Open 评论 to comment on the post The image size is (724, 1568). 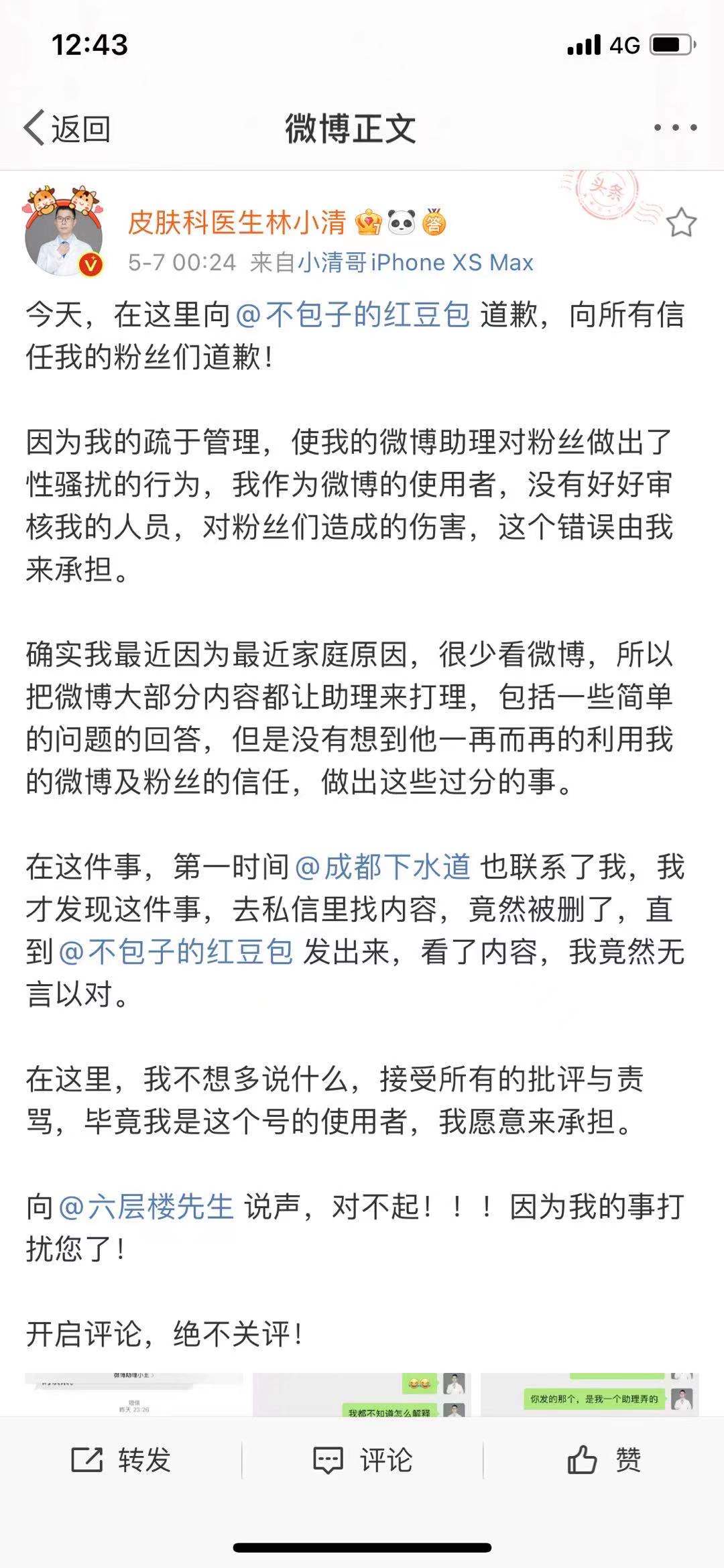click(363, 1459)
